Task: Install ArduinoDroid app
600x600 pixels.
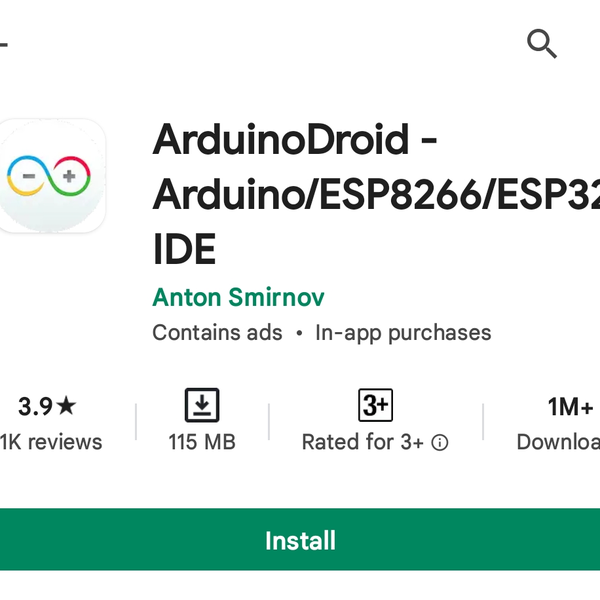Action: pyautogui.click(x=300, y=540)
